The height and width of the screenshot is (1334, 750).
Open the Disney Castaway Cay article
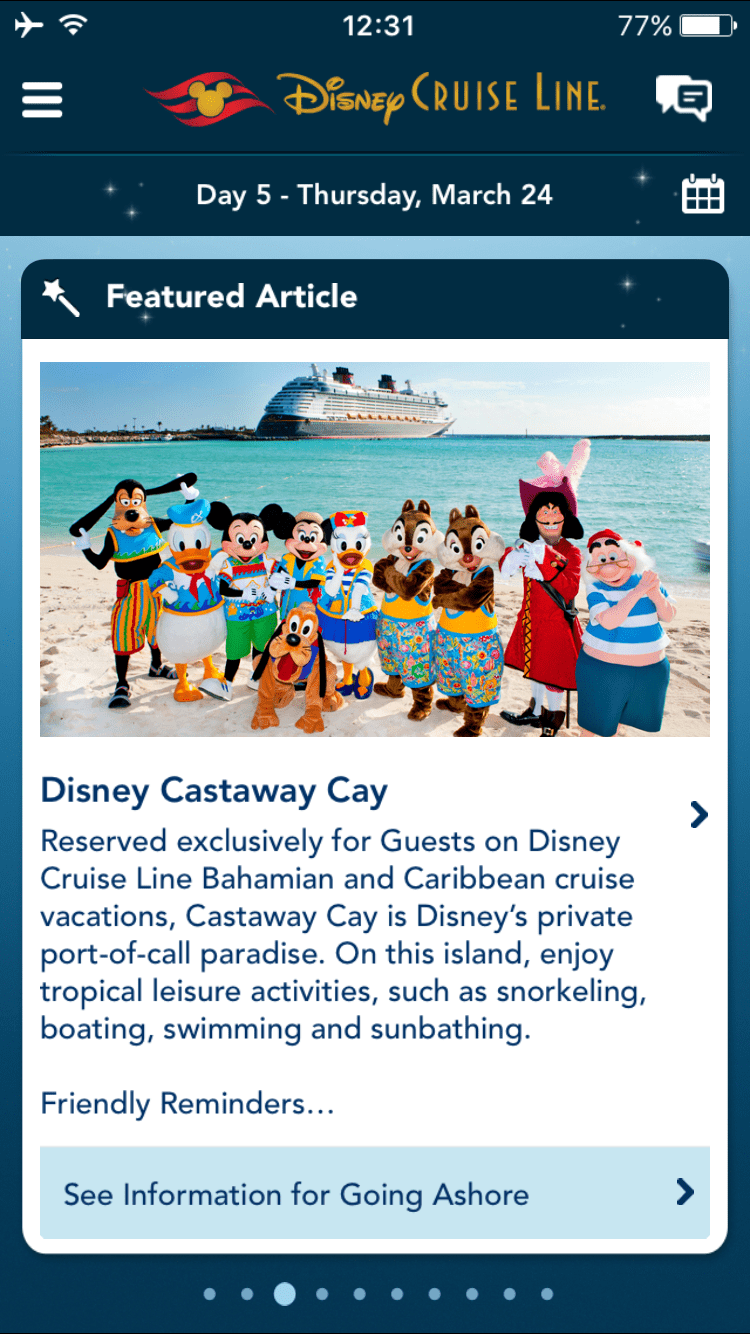click(214, 791)
